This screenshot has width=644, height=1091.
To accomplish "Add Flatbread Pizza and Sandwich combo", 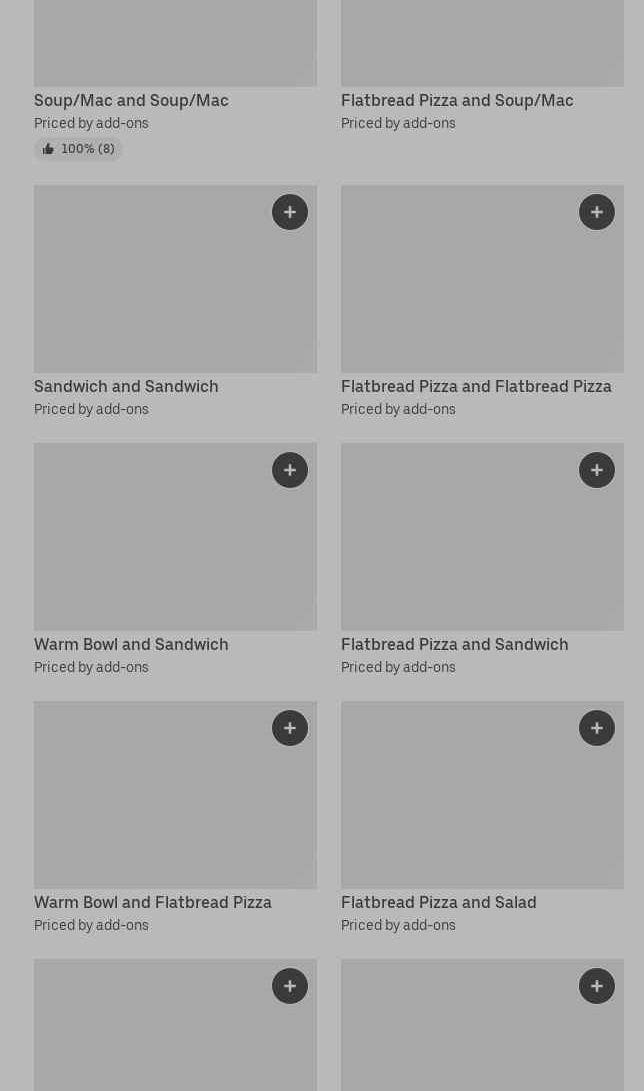I will point(597,470).
